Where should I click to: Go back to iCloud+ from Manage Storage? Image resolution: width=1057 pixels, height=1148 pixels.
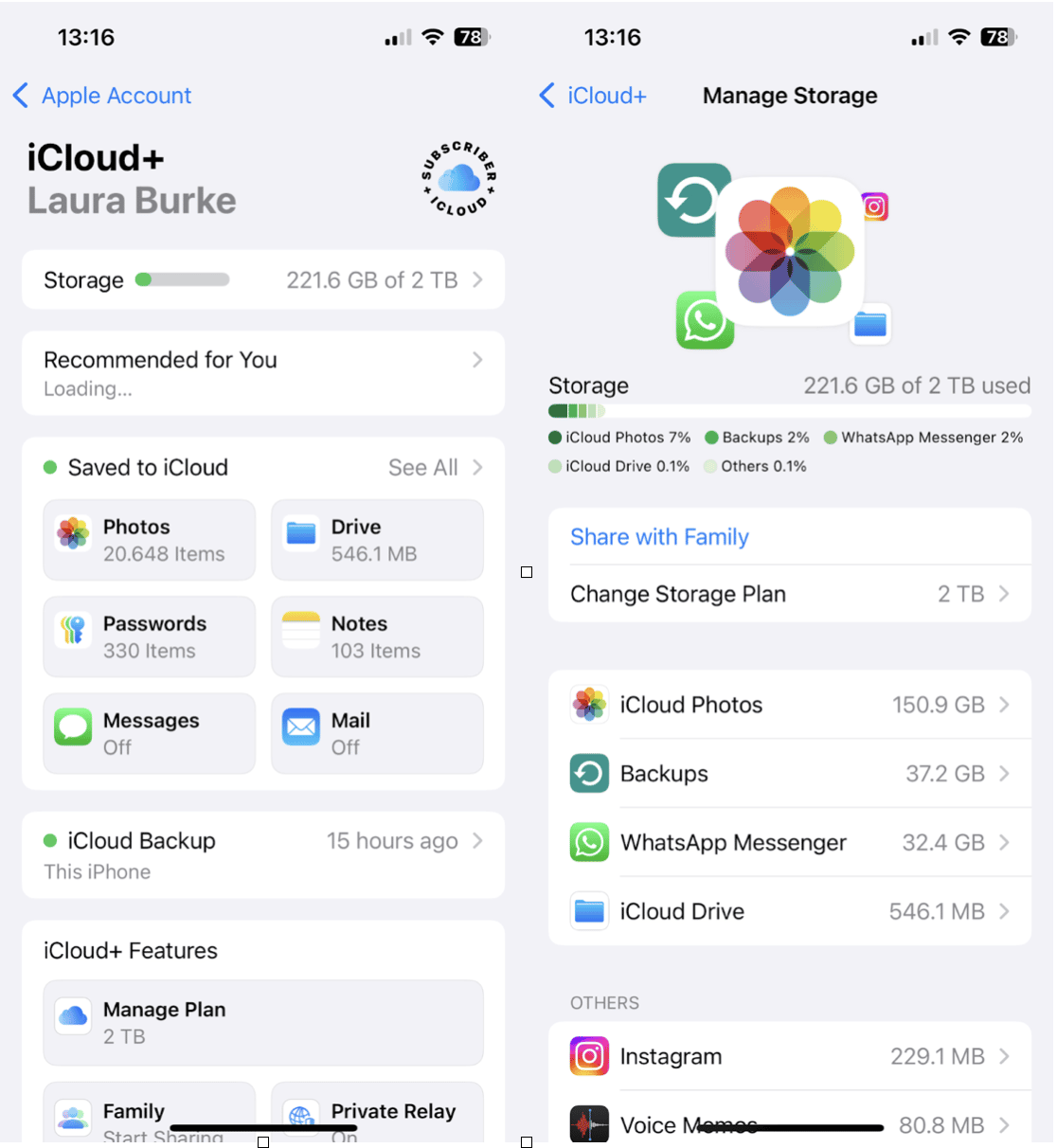click(x=593, y=96)
